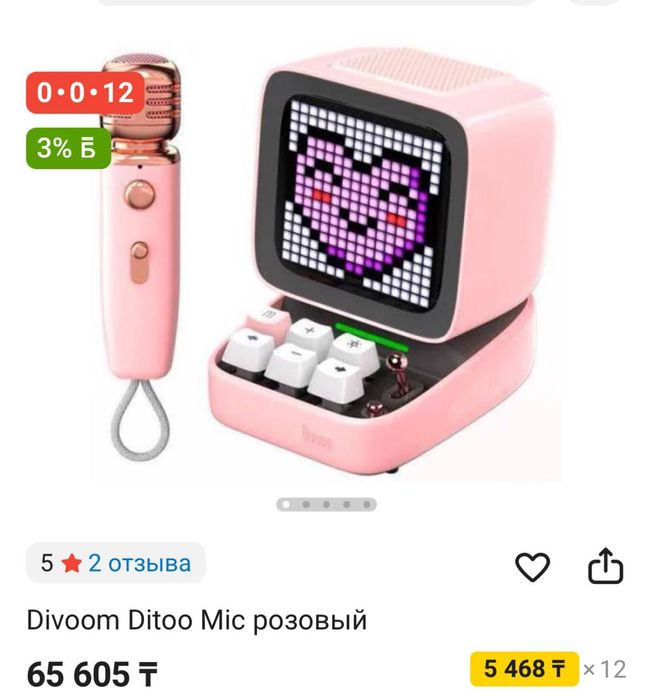Image resolution: width=653 pixels, height=700 pixels.
Task: Share this product
Action: [605, 567]
